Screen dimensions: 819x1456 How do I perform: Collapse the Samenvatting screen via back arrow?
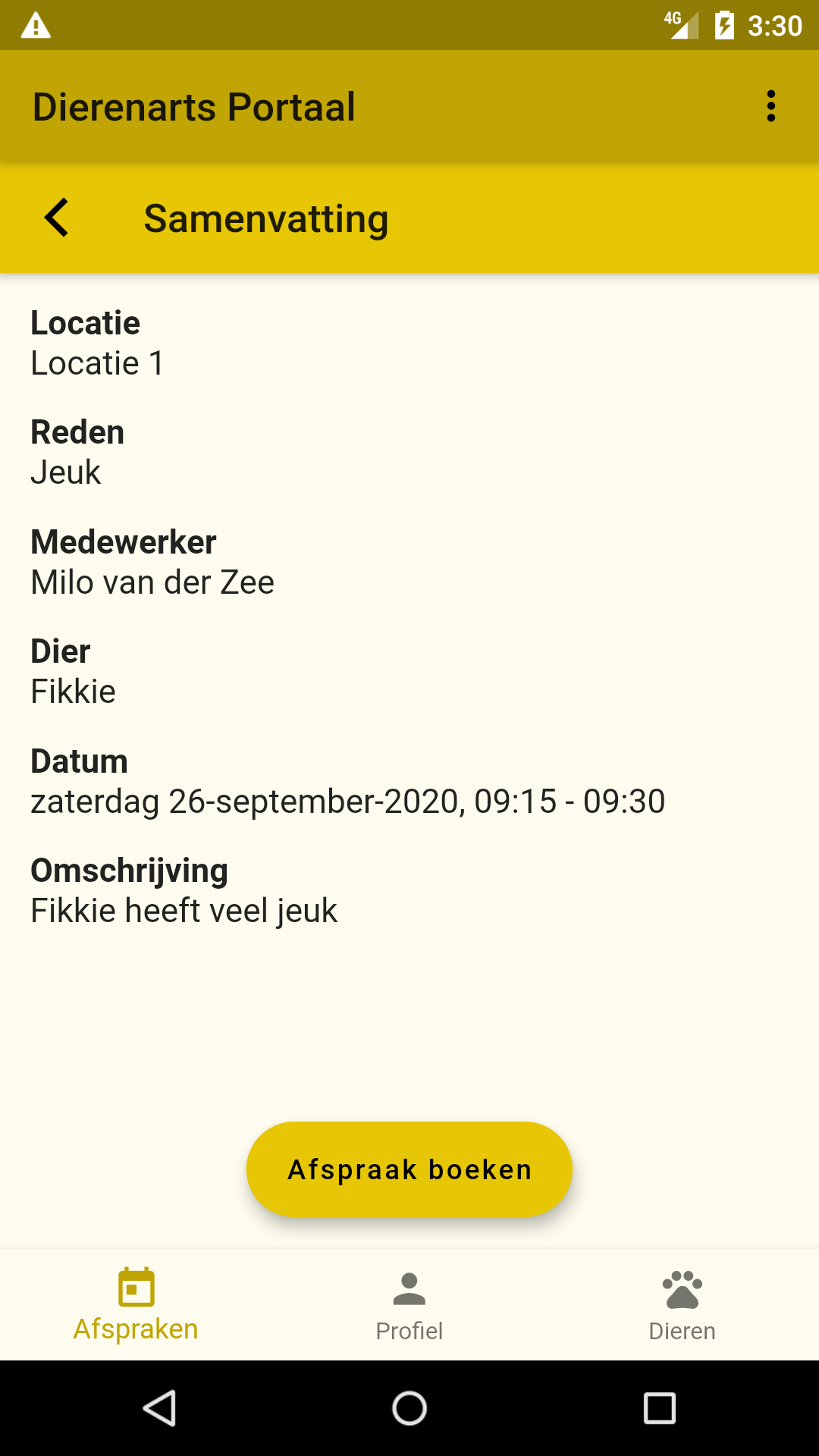coord(55,218)
